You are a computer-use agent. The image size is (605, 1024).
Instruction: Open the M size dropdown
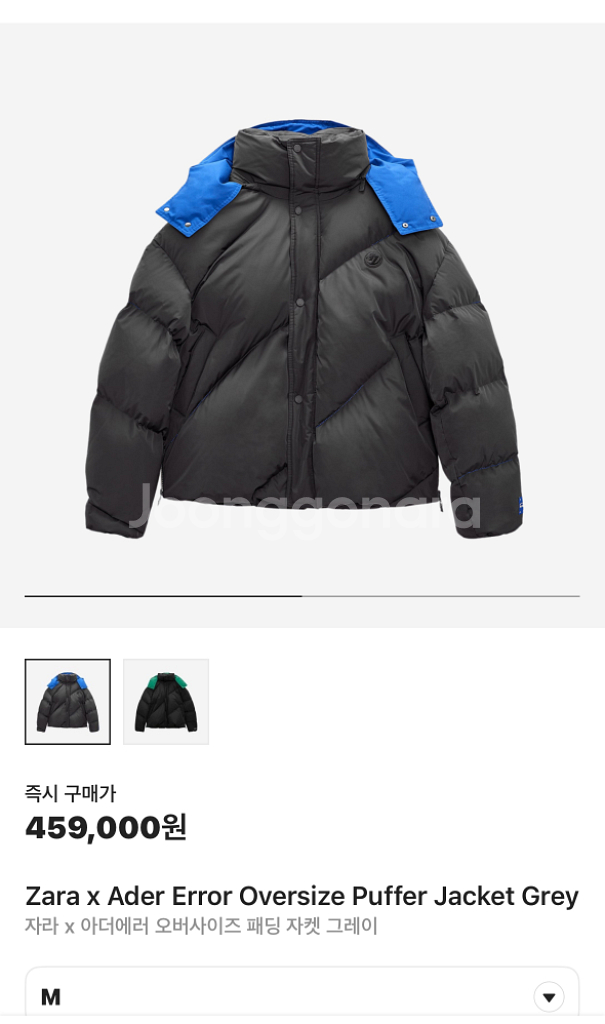[302, 995]
